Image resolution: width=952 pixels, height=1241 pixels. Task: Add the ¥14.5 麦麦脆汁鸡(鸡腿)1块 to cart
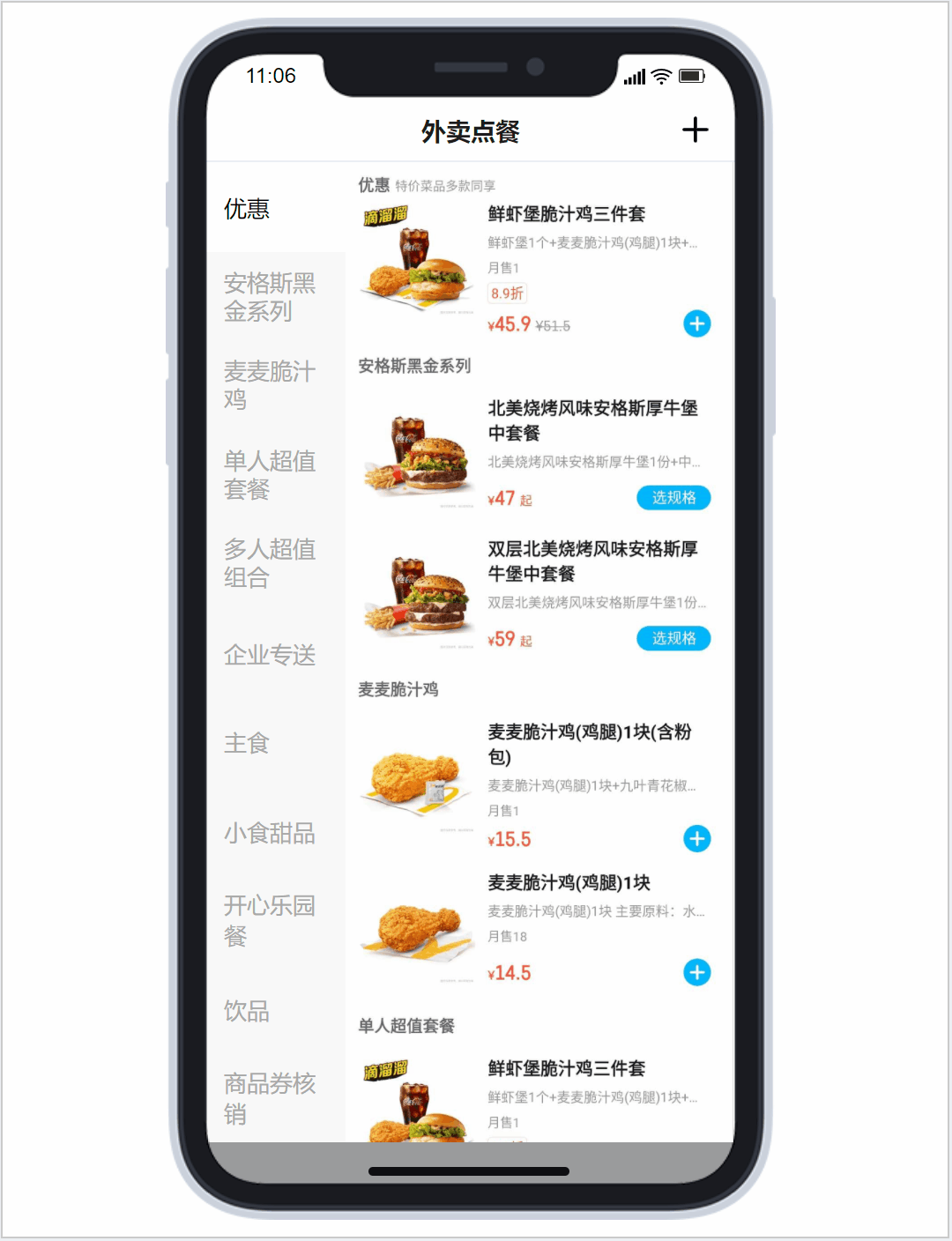pos(696,973)
